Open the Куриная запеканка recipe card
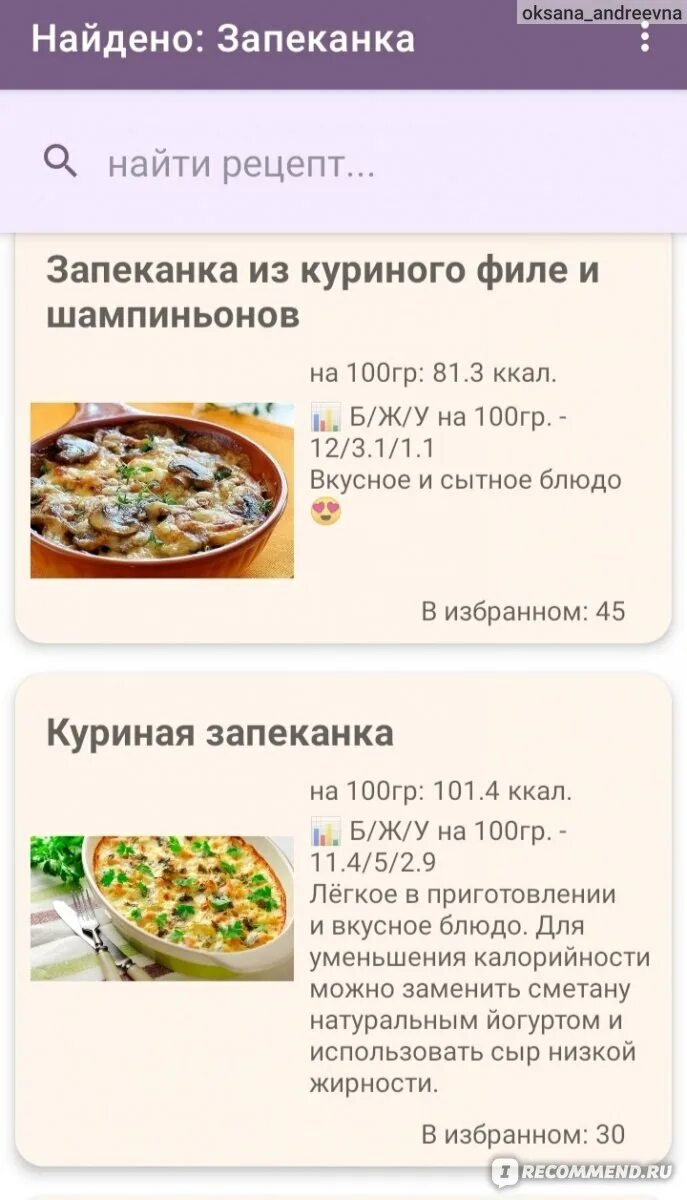The height and width of the screenshot is (1200, 687). coord(219,734)
